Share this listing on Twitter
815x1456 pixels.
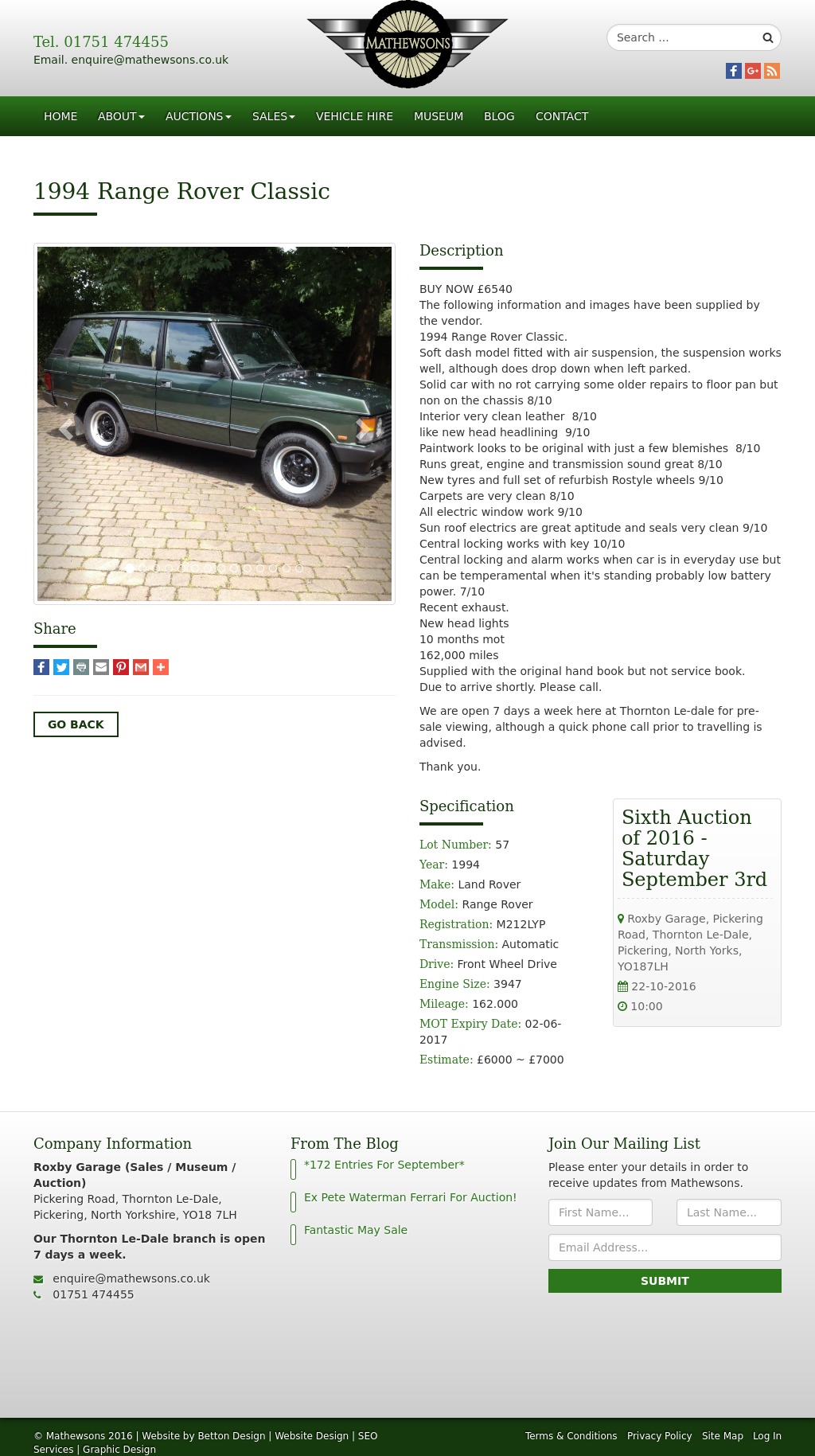click(x=61, y=667)
